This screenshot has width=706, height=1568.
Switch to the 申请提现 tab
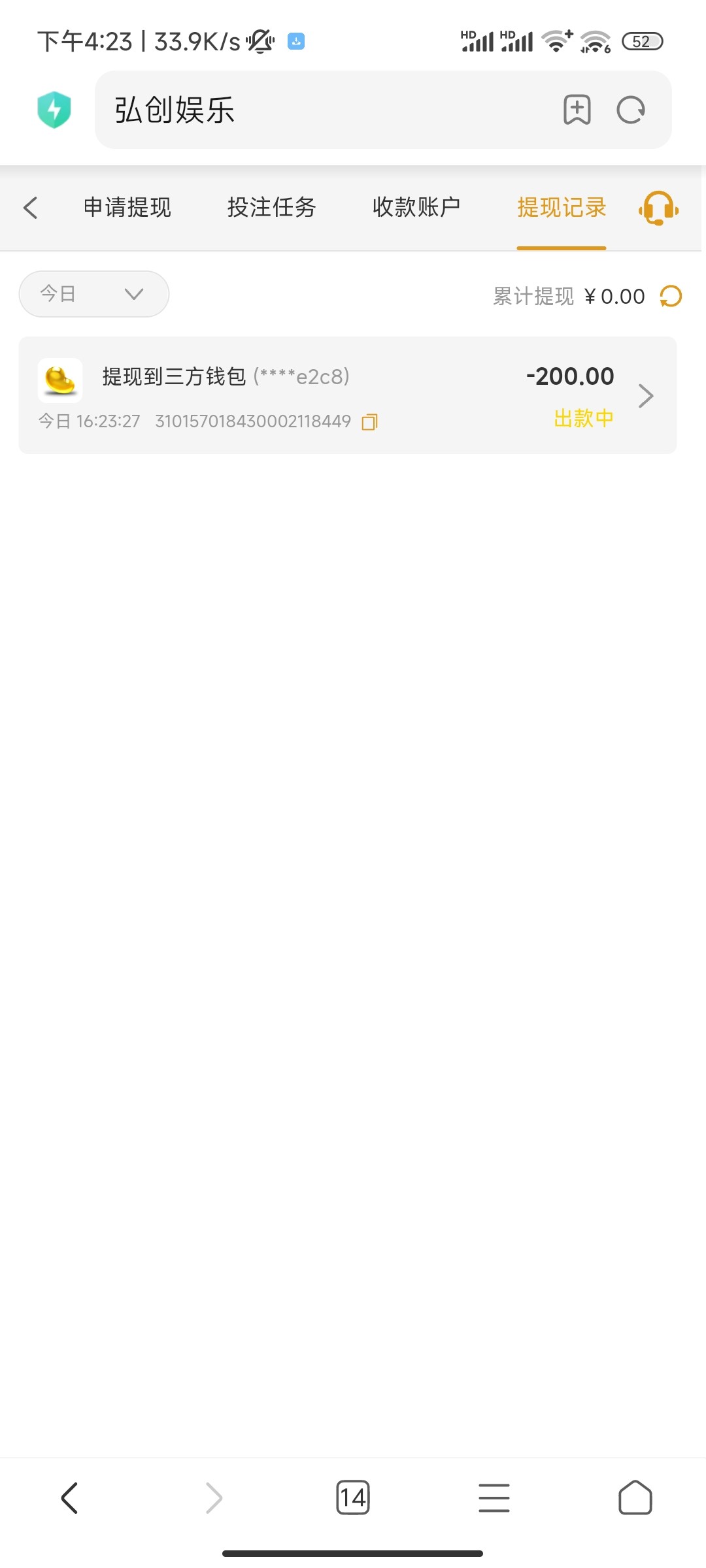(127, 208)
